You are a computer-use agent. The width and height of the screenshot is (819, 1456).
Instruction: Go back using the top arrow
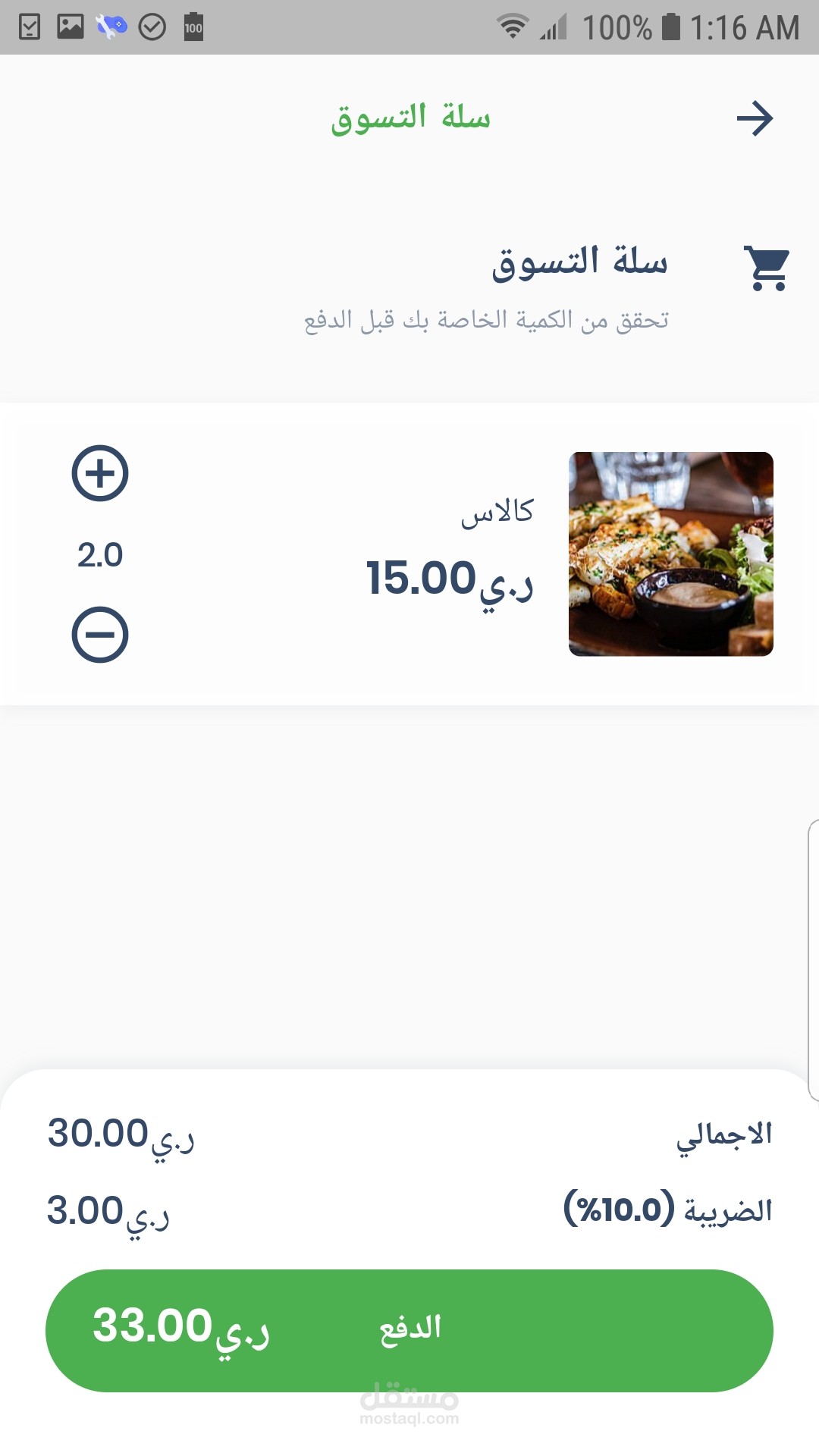pos(755,118)
